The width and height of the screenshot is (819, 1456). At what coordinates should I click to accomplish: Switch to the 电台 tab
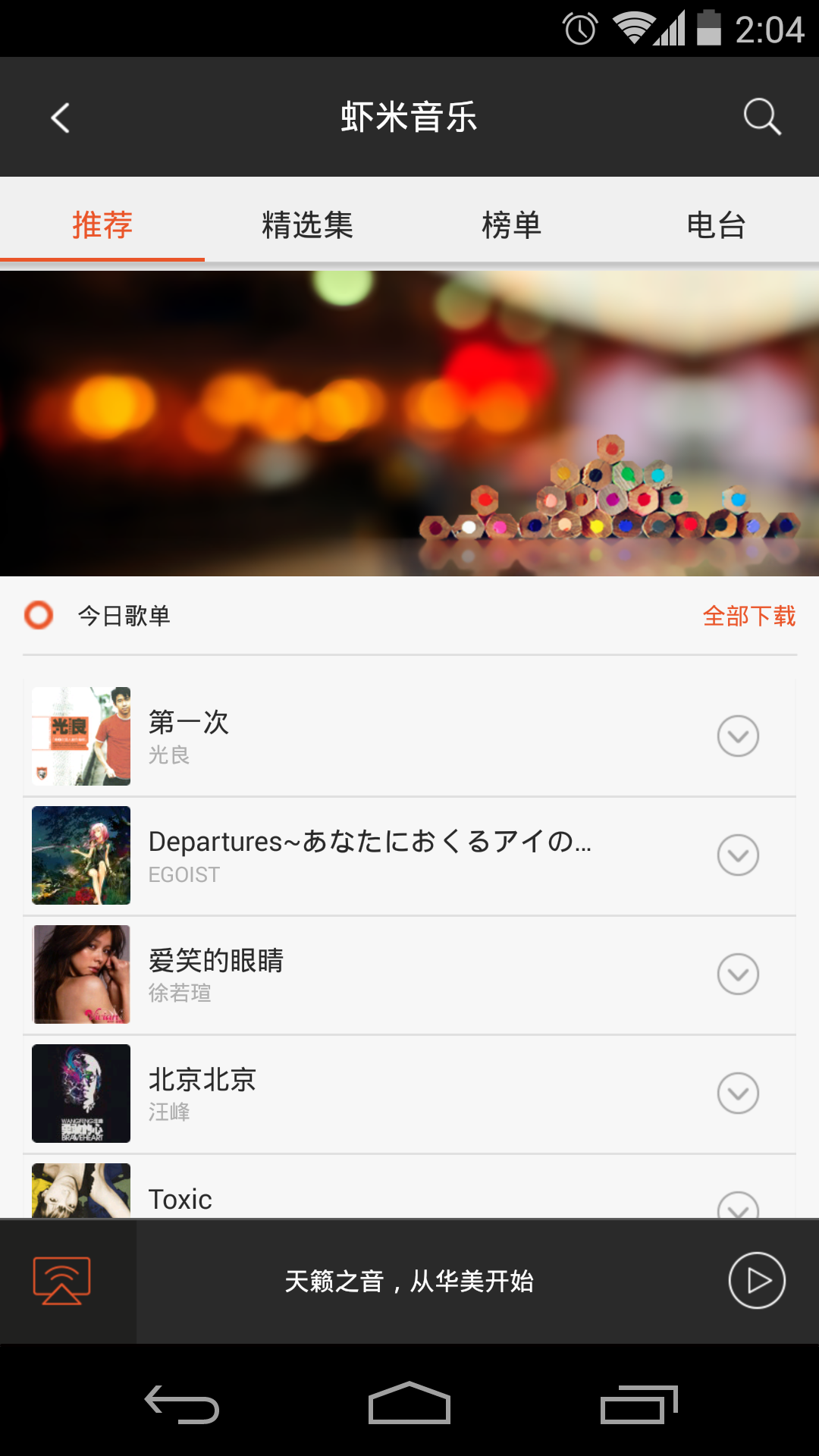point(716,225)
